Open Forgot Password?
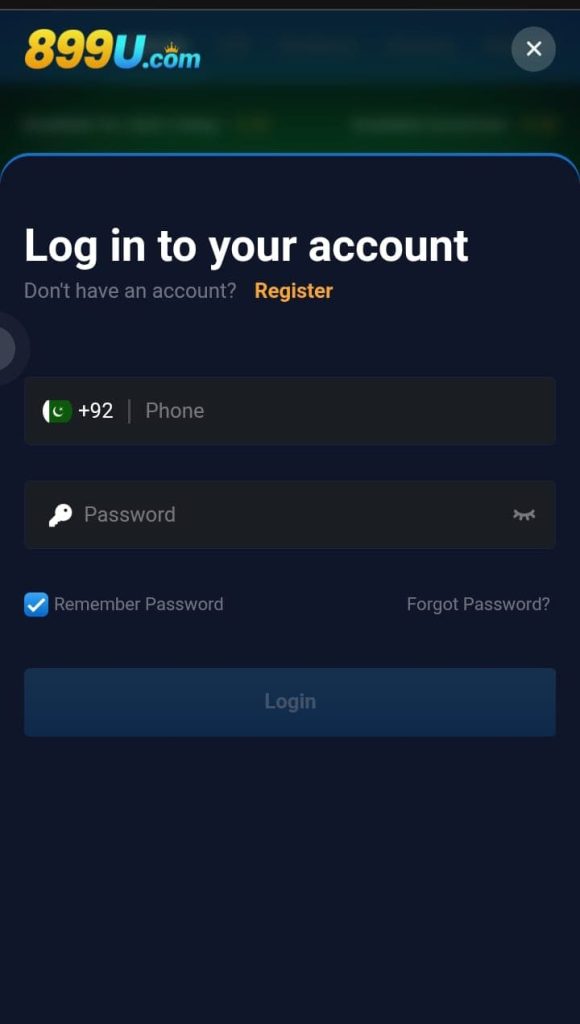This screenshot has width=580, height=1024. point(478,604)
